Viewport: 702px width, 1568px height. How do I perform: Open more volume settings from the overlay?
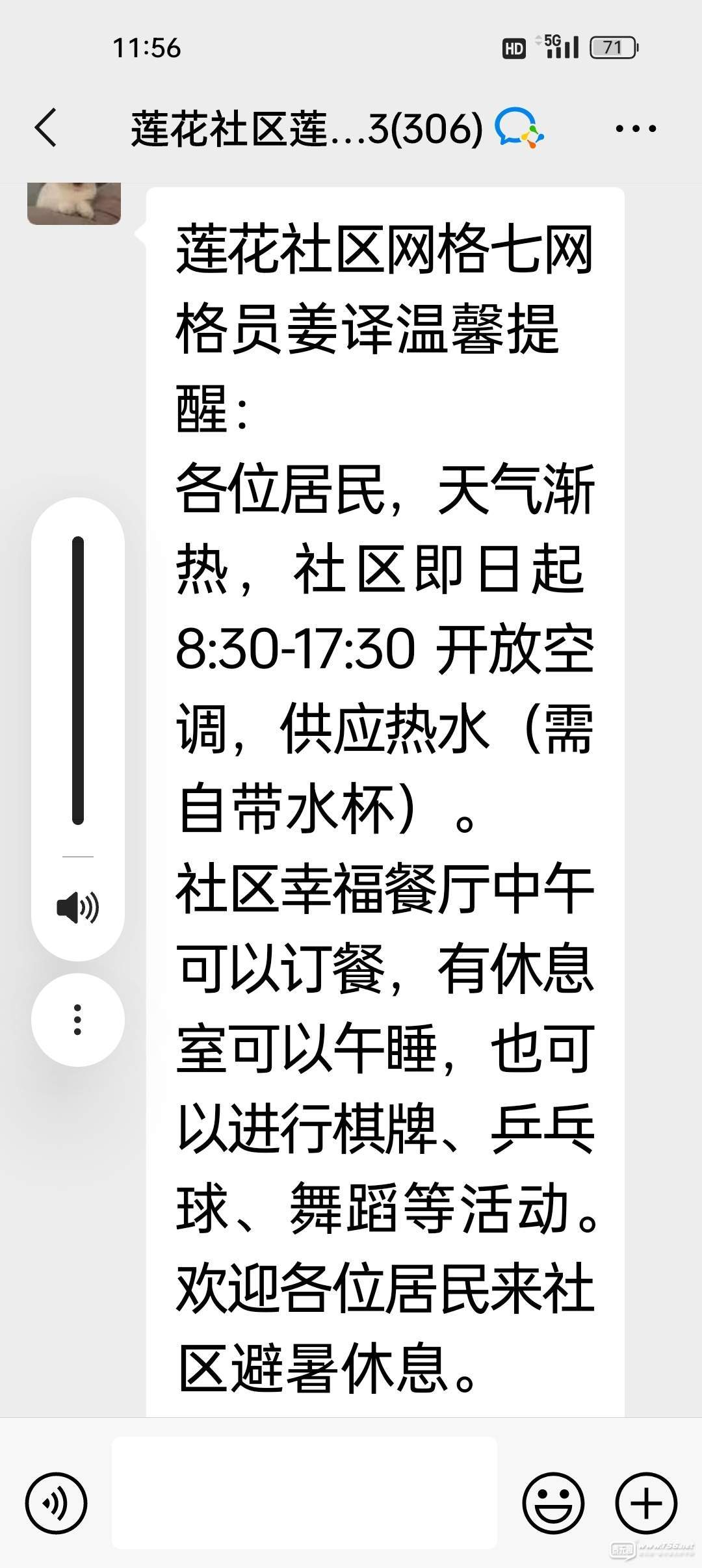tap(77, 1019)
